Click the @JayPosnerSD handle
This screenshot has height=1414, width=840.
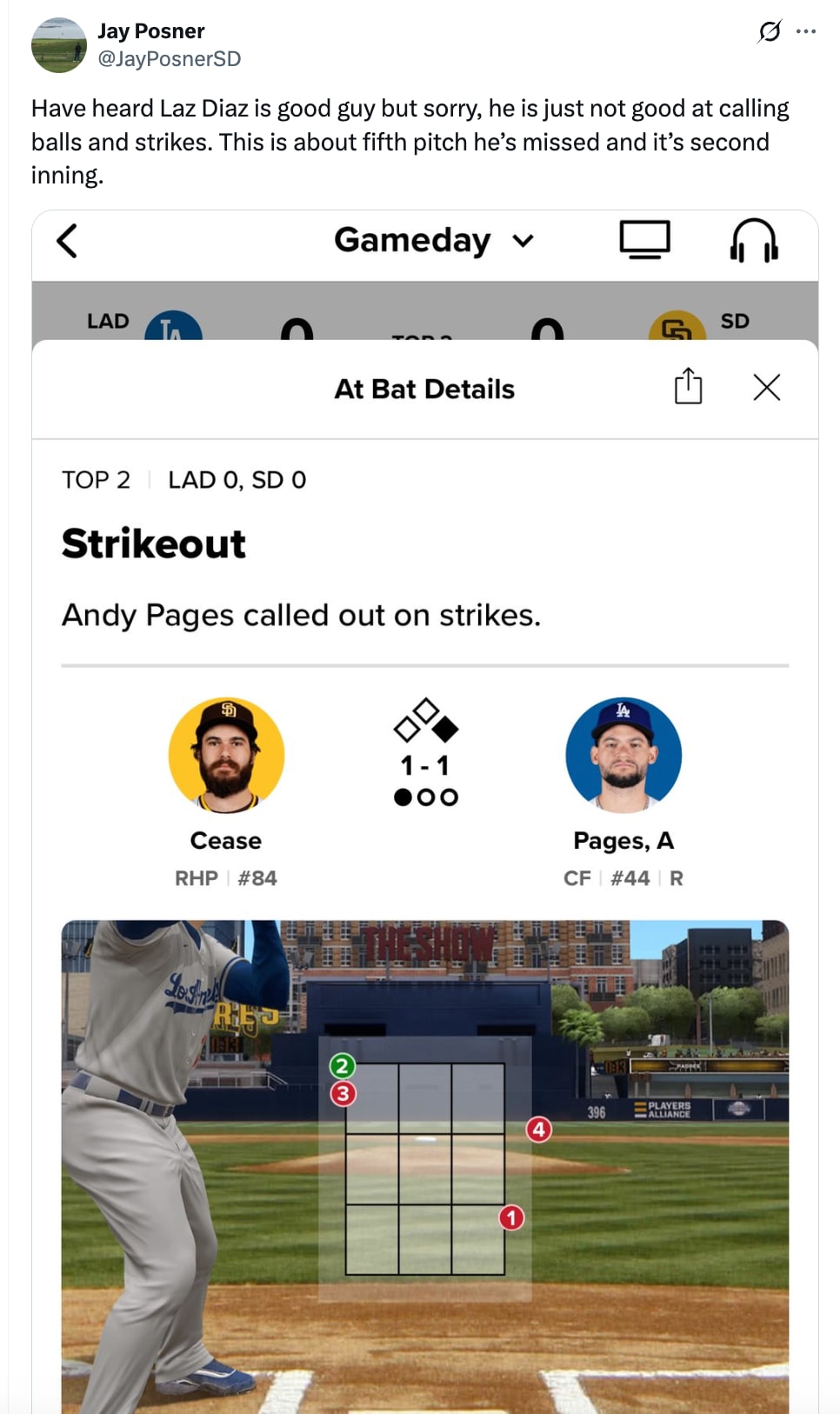pyautogui.click(x=171, y=59)
